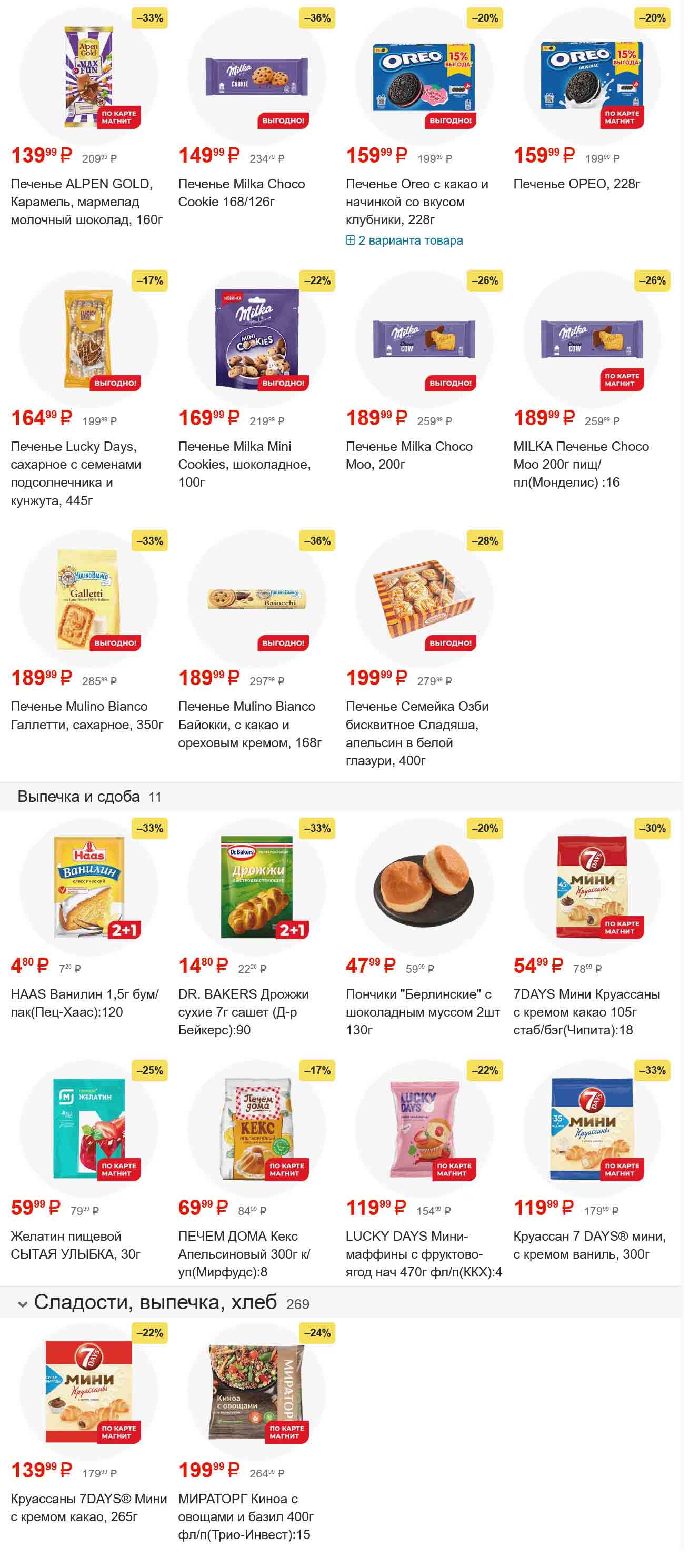Open Mulino Bianco Байокки 168г
Screen dimensions: 690x1568
(x=256, y=599)
